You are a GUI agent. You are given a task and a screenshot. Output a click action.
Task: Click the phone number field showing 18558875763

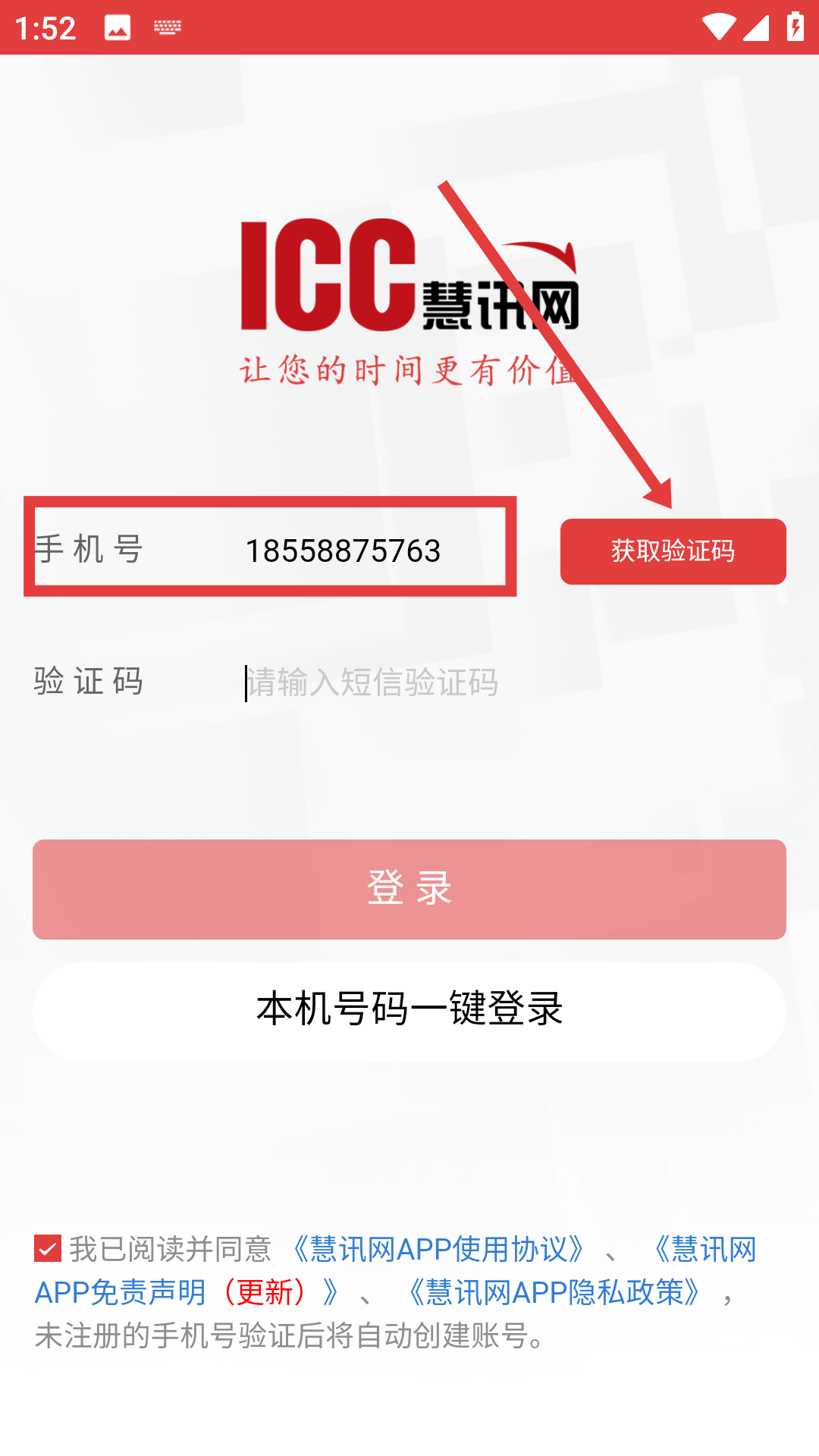coord(343,551)
